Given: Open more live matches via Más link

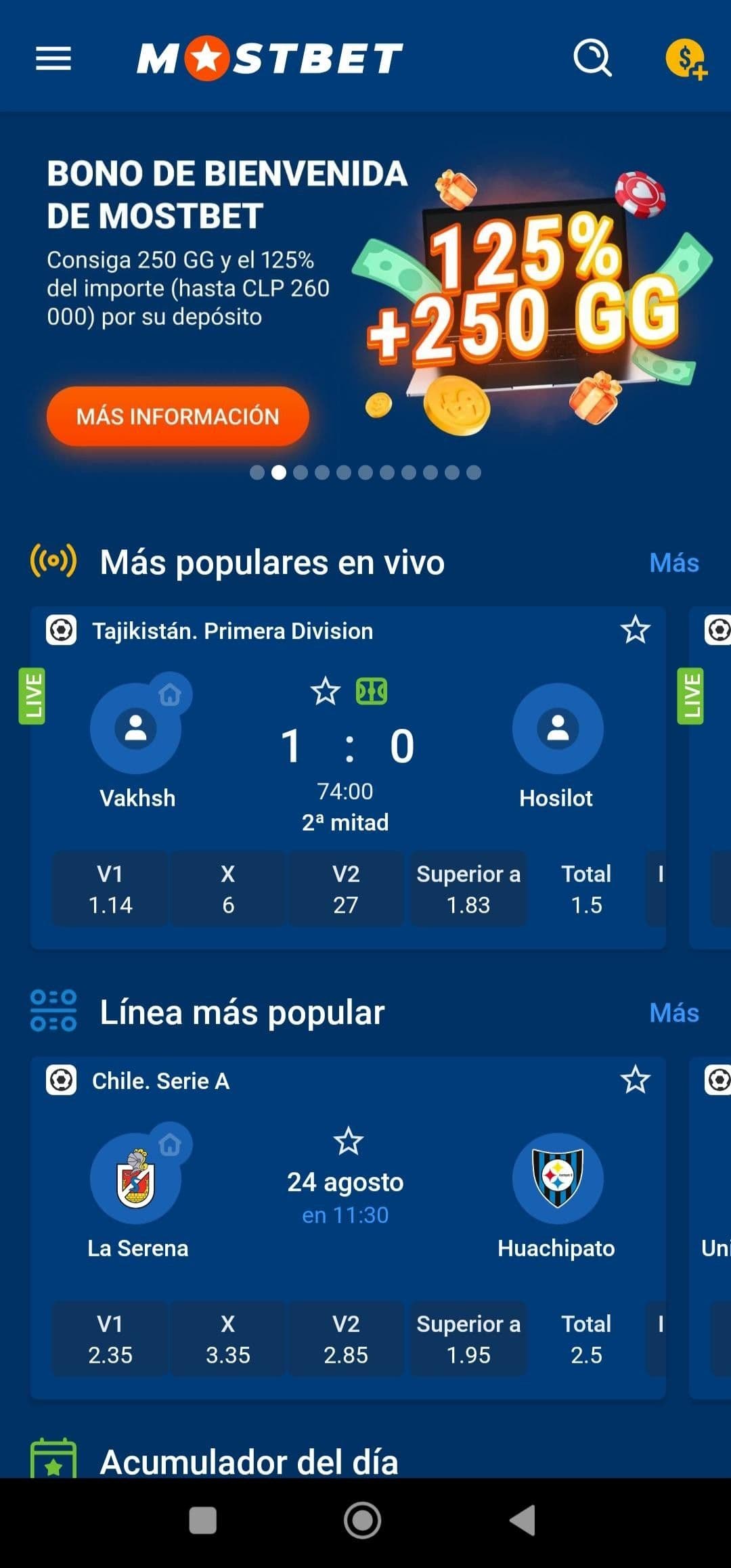Looking at the screenshot, I should click(674, 562).
